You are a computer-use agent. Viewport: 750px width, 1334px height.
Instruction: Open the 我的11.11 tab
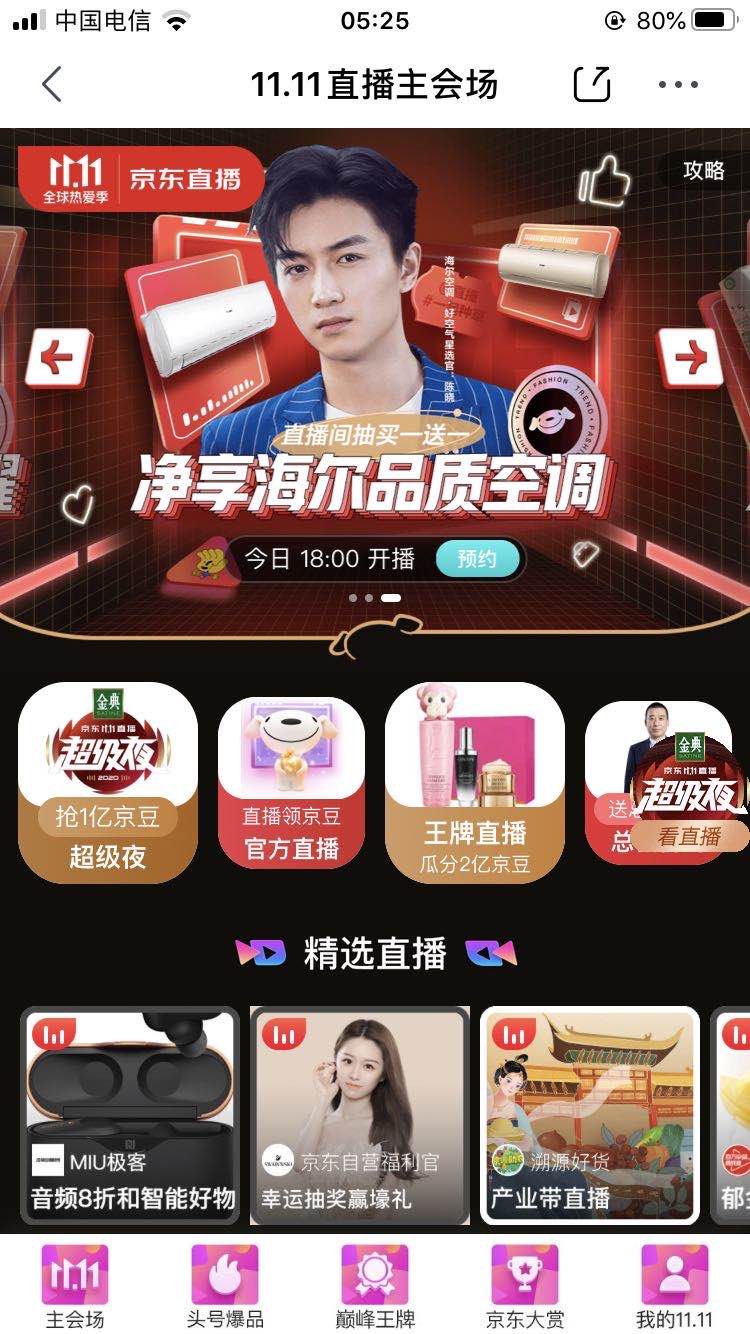coord(674,1289)
